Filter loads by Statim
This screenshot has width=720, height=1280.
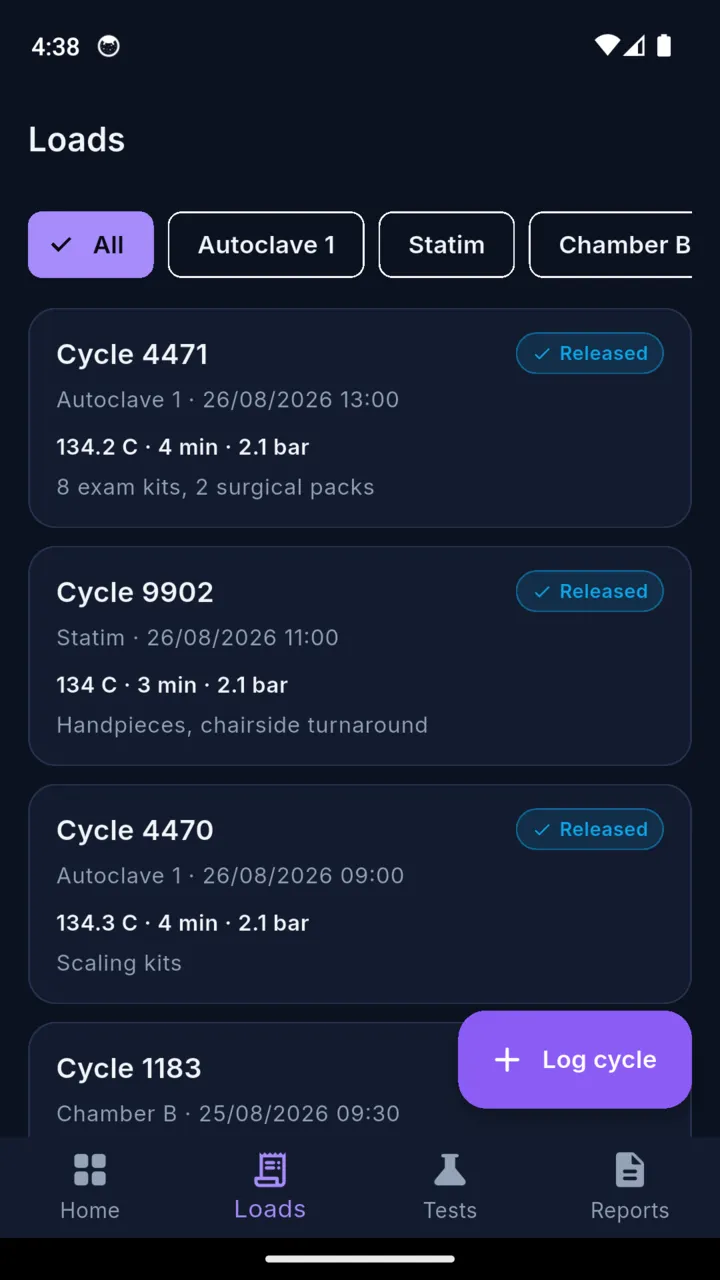446,244
